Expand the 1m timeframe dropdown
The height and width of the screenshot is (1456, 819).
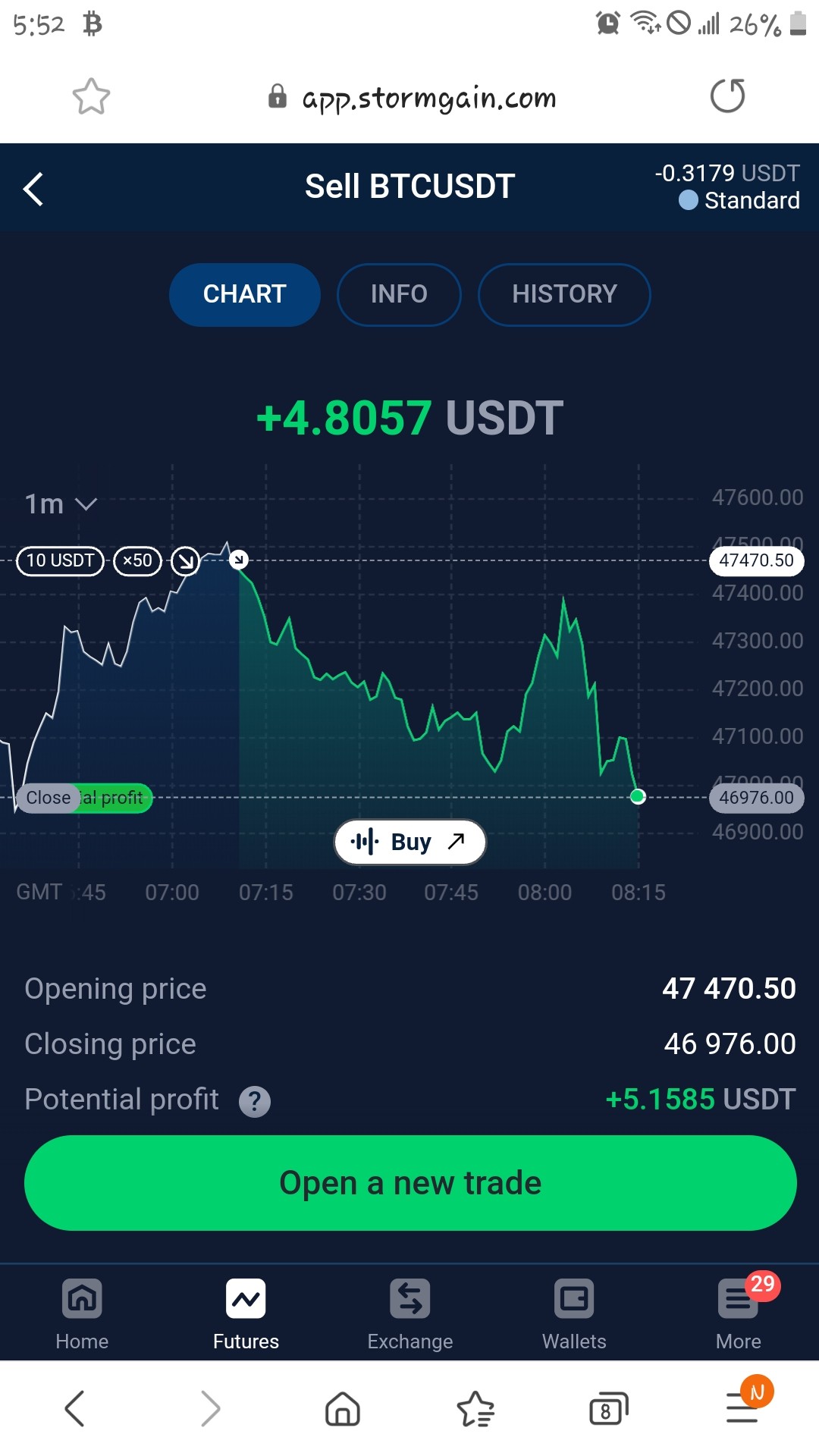pos(61,504)
